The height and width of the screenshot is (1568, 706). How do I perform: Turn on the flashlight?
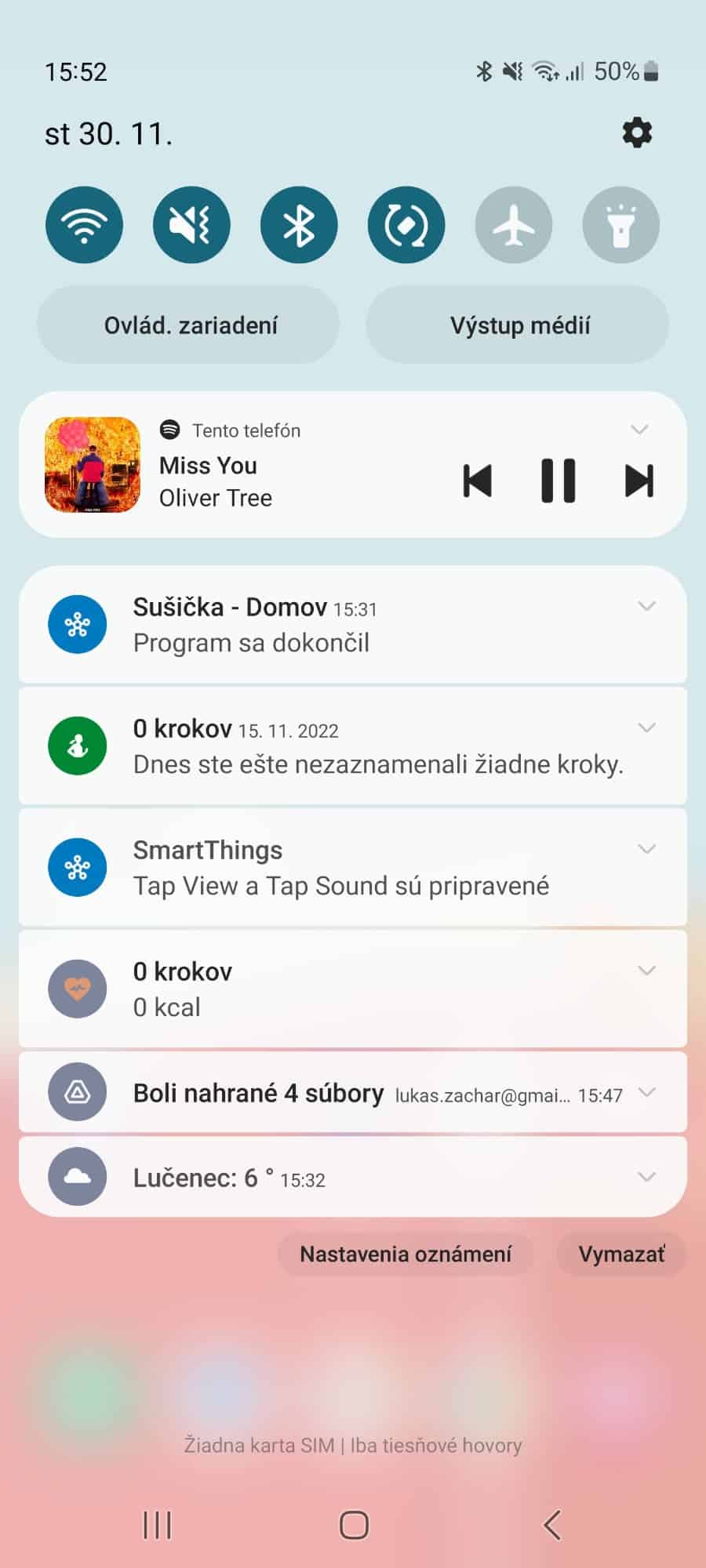[x=620, y=225]
